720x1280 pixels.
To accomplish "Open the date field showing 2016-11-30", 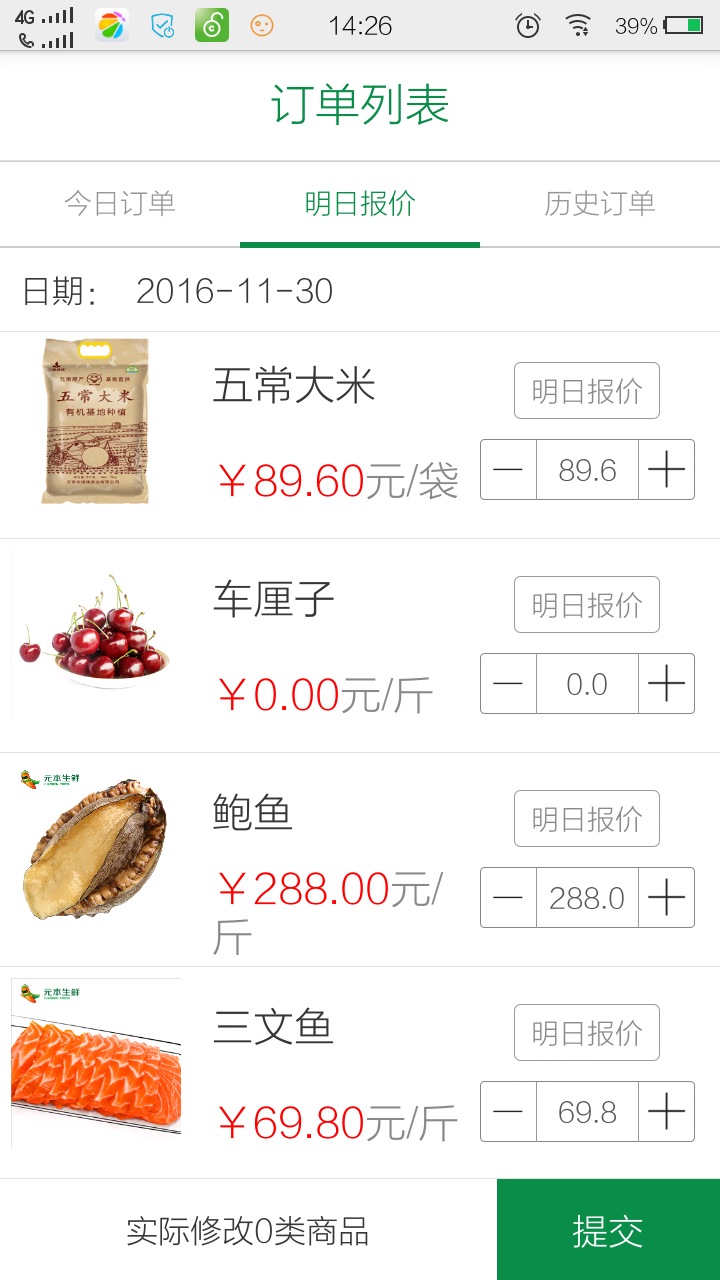I will 235,292.
